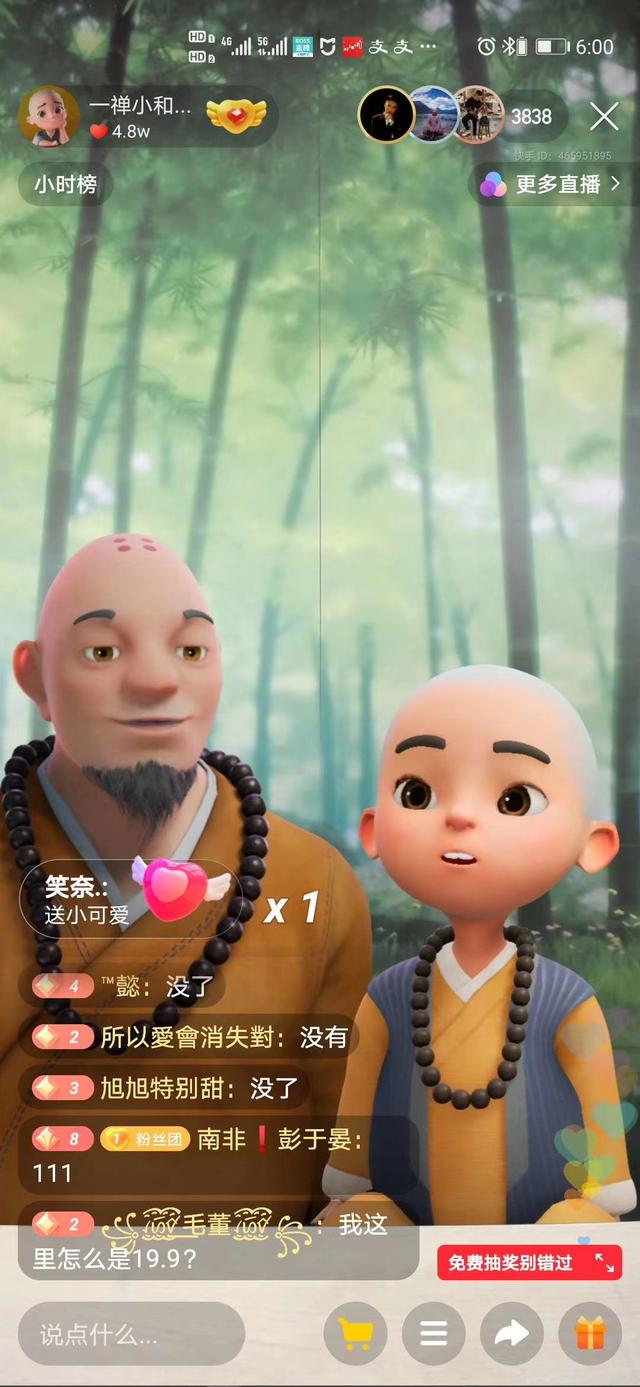This screenshot has height=1387, width=640.
Task: Share this live stream
Action: [512, 1334]
